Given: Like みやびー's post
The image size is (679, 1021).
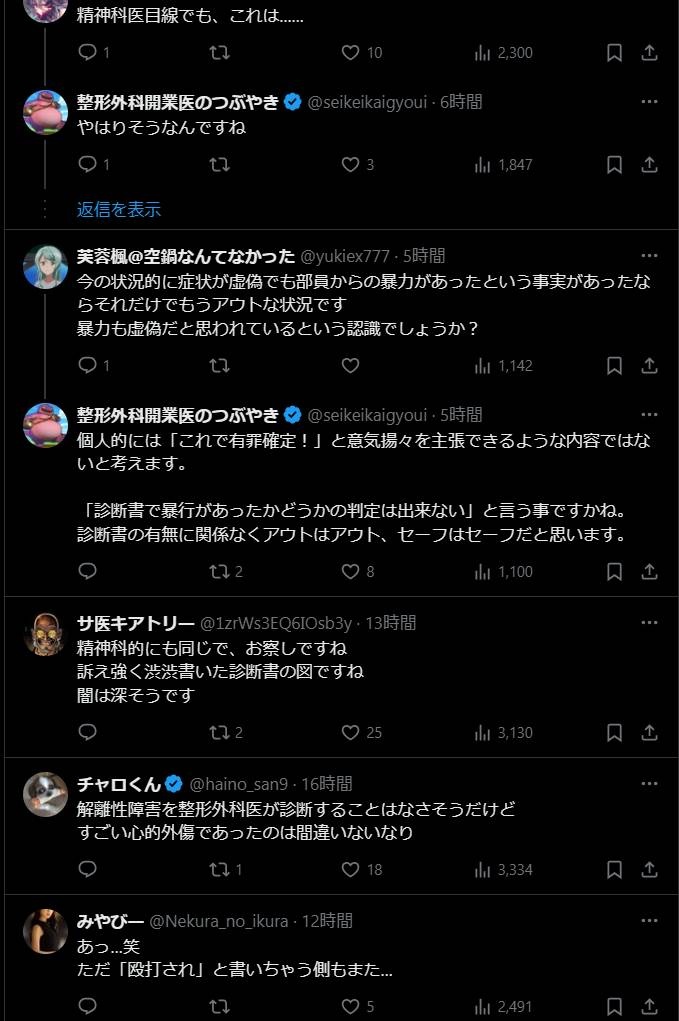Looking at the screenshot, I should (x=350, y=1006).
